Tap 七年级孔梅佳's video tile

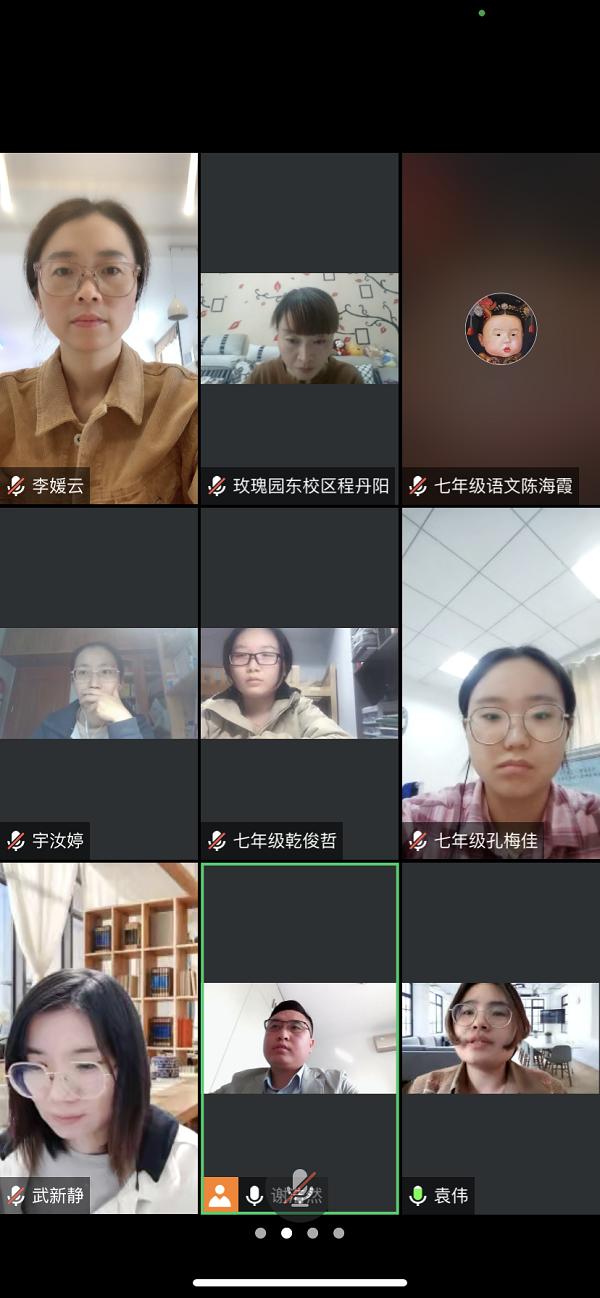tap(501, 683)
